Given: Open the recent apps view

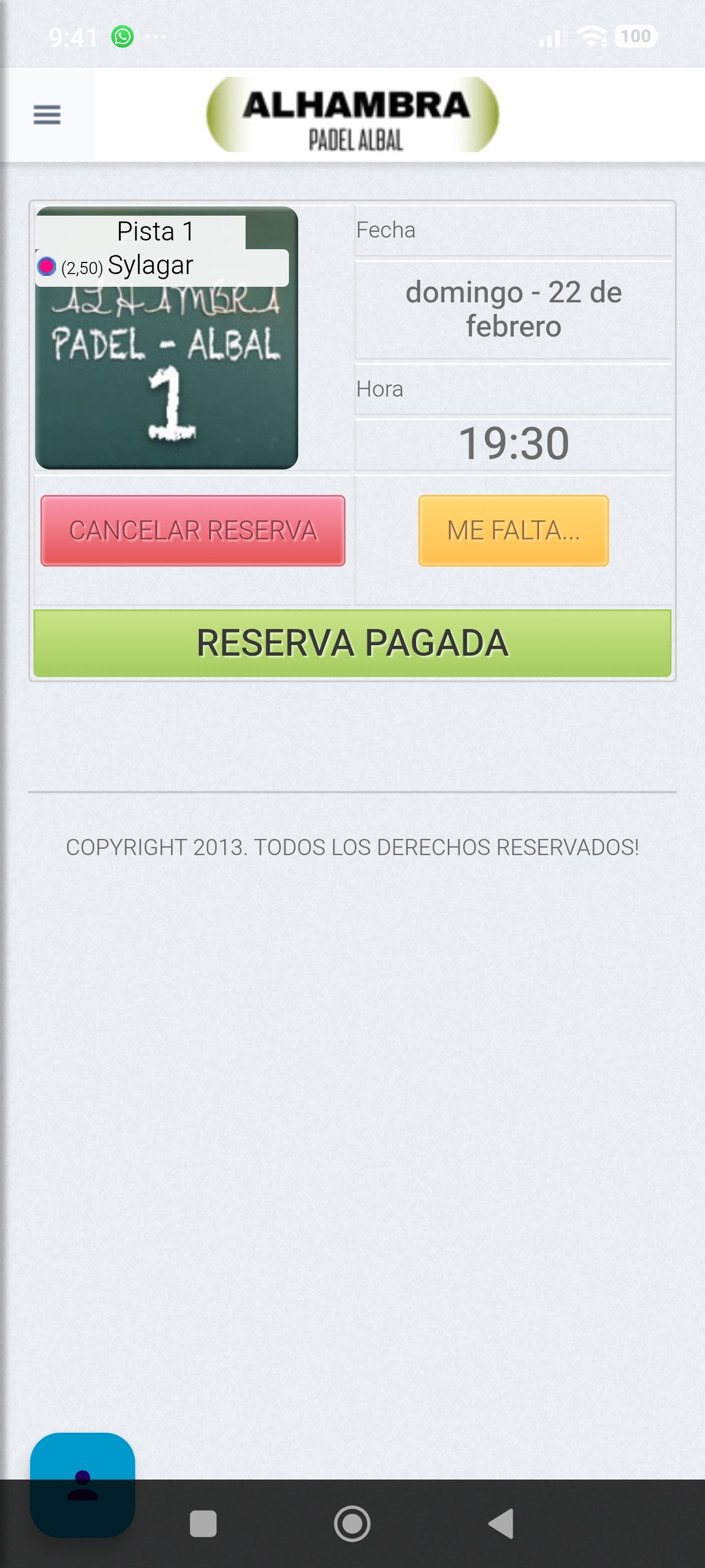Looking at the screenshot, I should [x=203, y=1523].
